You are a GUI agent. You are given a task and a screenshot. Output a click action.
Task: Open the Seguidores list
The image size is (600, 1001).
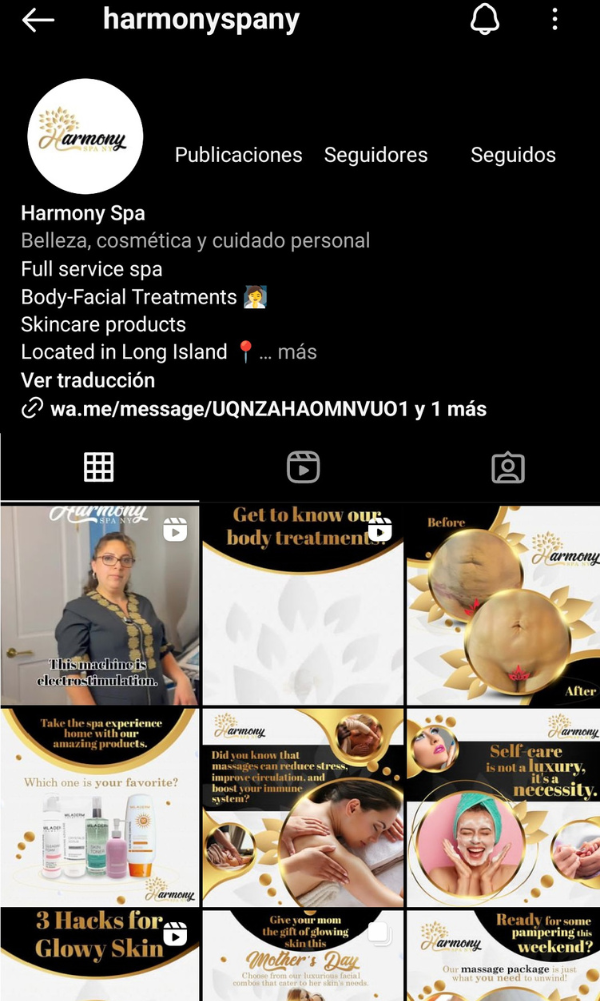coord(376,155)
